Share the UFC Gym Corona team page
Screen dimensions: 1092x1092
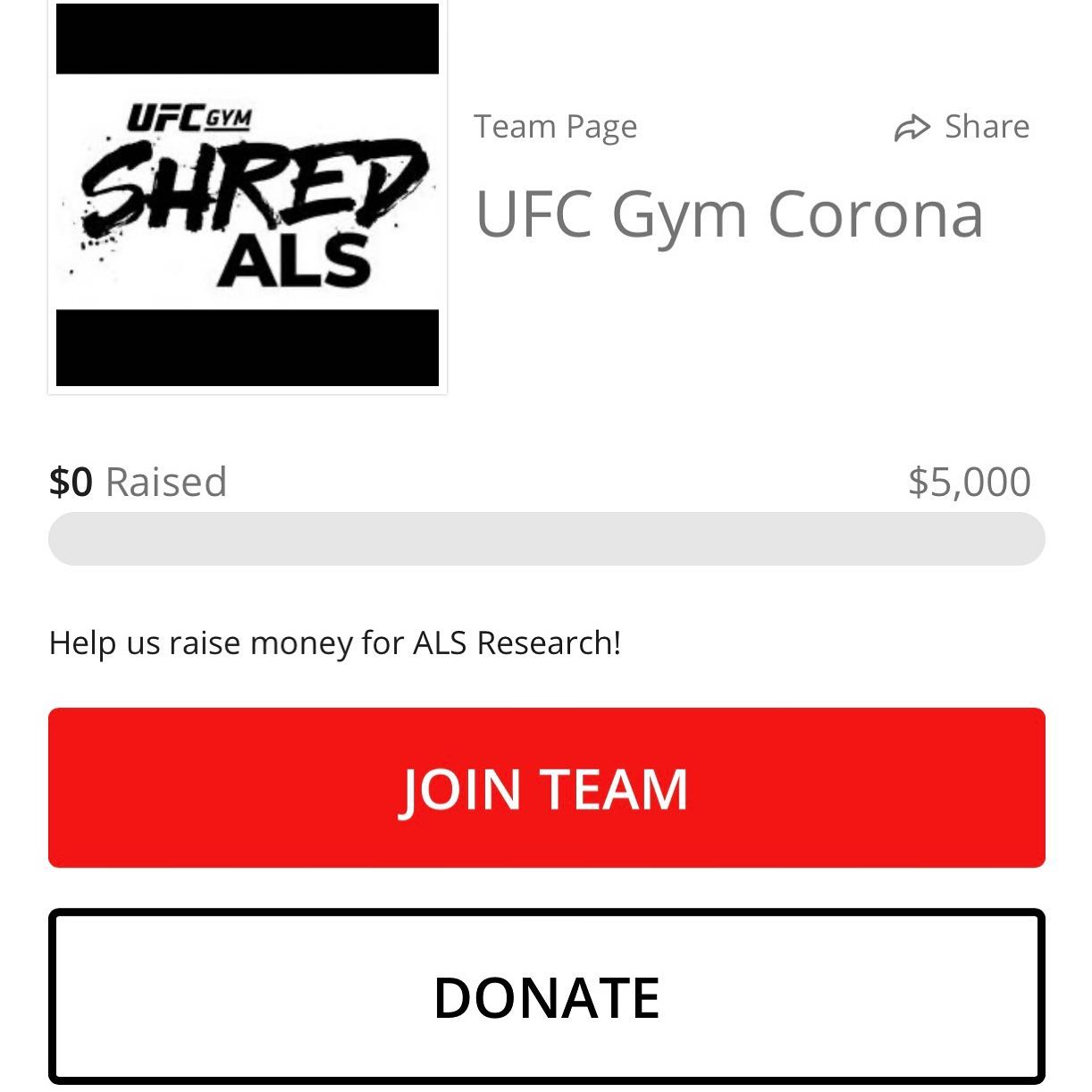click(x=962, y=127)
